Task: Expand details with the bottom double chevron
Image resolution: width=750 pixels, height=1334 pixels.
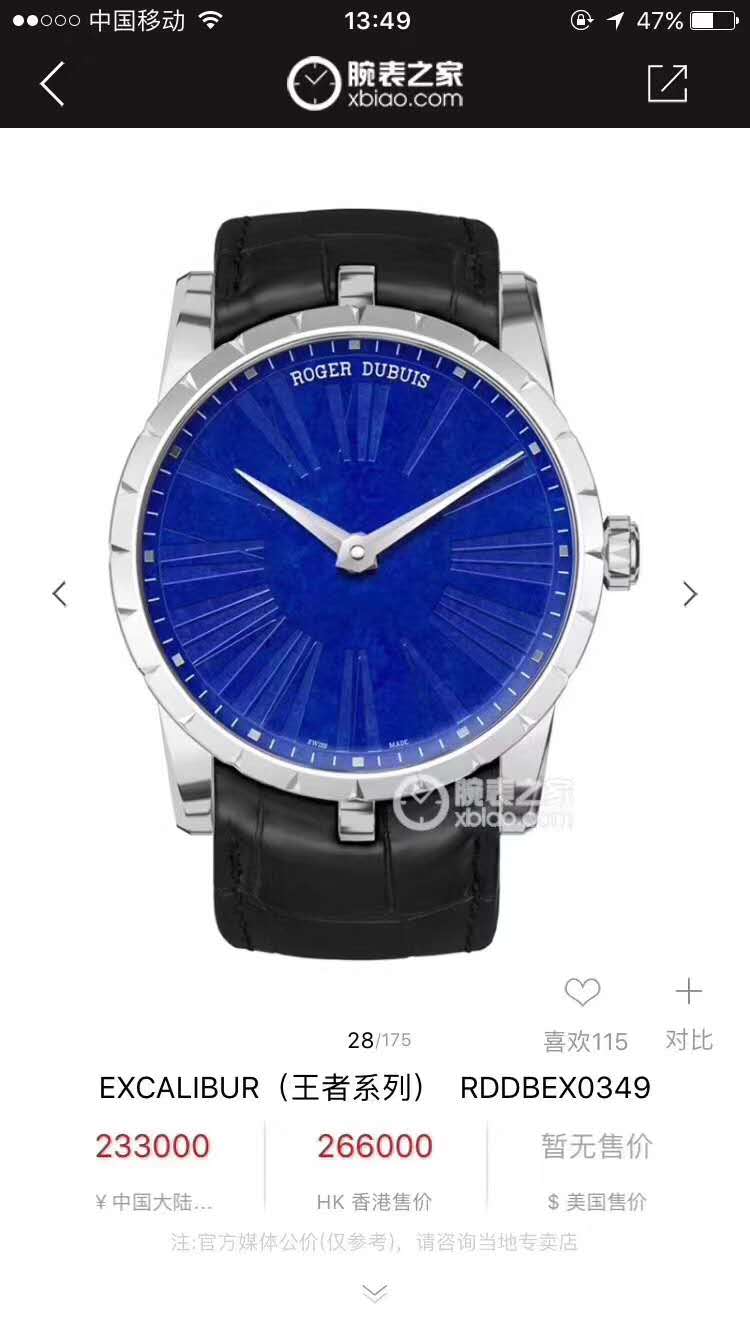Action: pos(375,1294)
